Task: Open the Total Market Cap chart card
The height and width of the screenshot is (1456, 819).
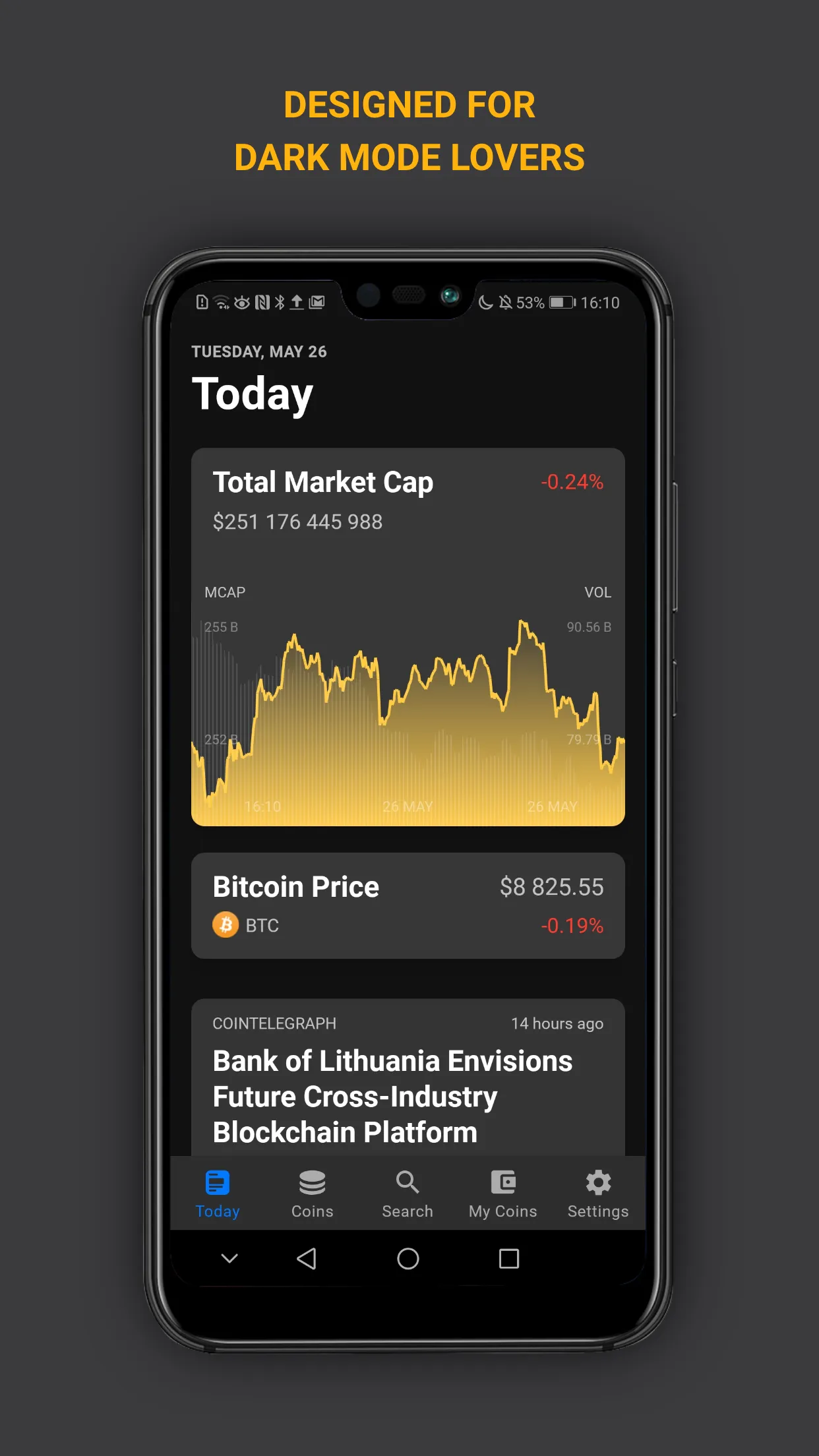Action: pos(408,640)
